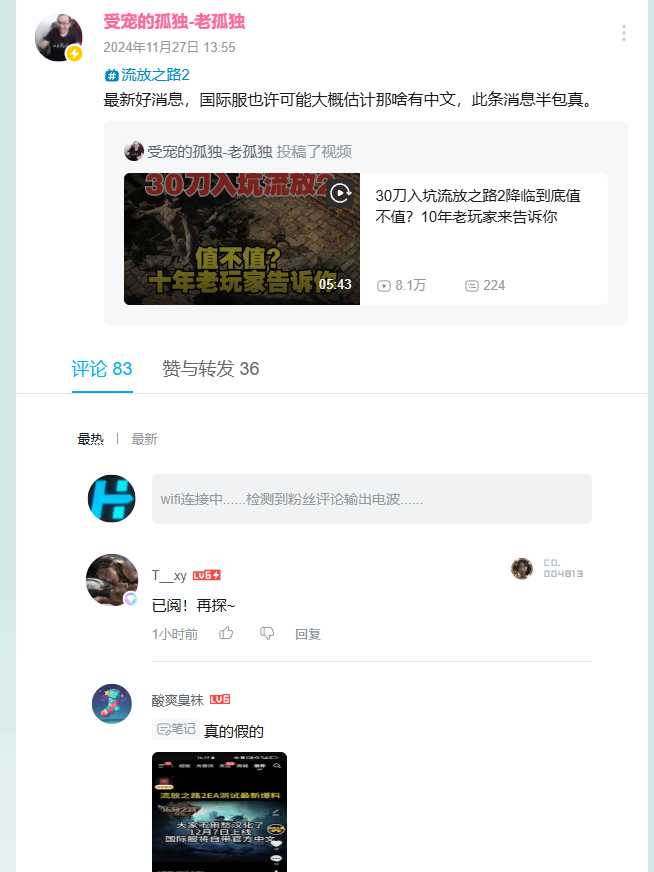This screenshot has width=654, height=872.
Task: Sort comments by 最新
Action: point(144,439)
